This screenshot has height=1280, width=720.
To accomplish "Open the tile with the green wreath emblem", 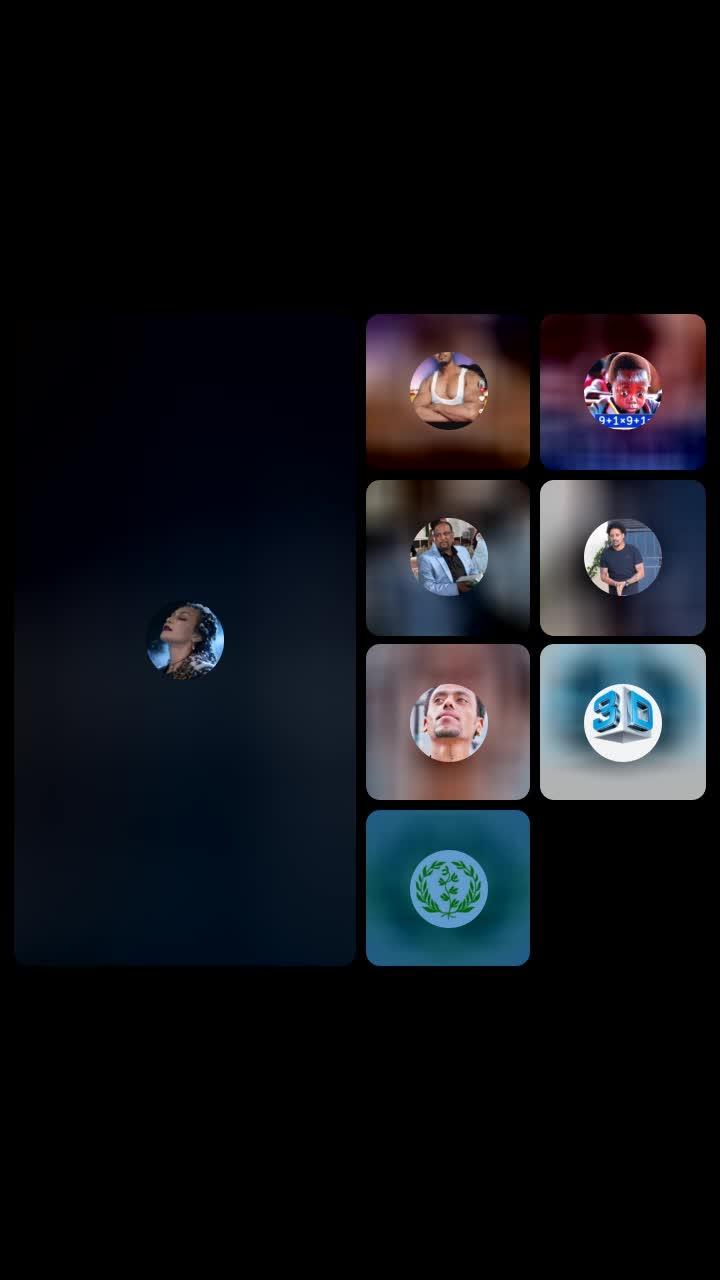I will [x=448, y=888].
